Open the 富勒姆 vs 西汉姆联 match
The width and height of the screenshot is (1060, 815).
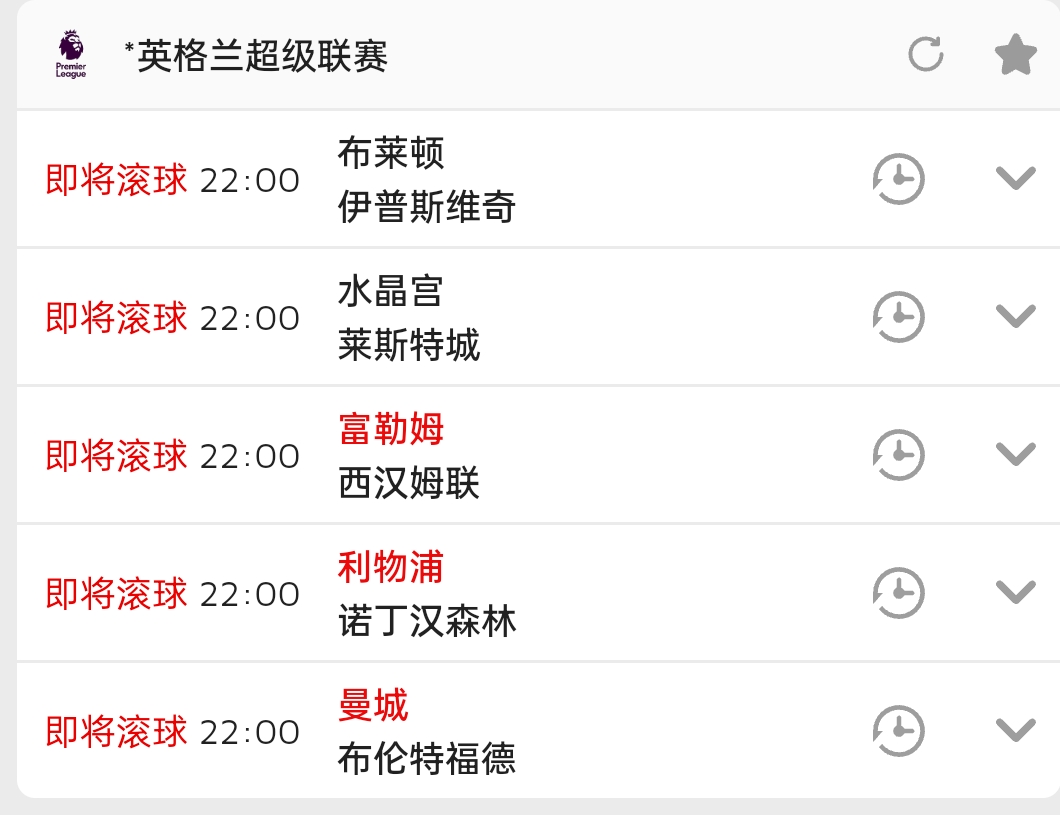coord(408,456)
